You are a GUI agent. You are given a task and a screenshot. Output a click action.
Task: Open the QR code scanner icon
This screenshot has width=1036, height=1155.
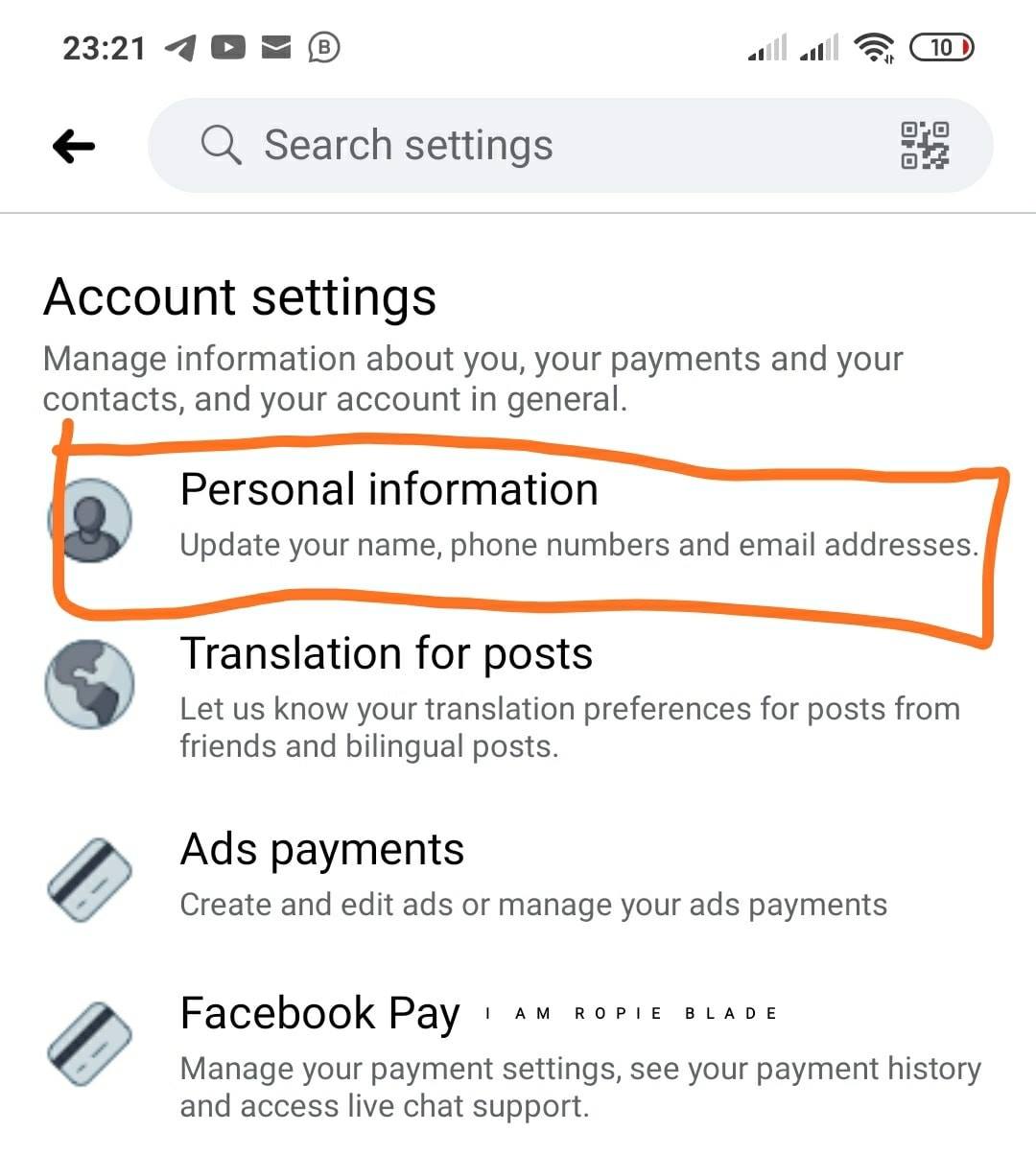point(924,146)
